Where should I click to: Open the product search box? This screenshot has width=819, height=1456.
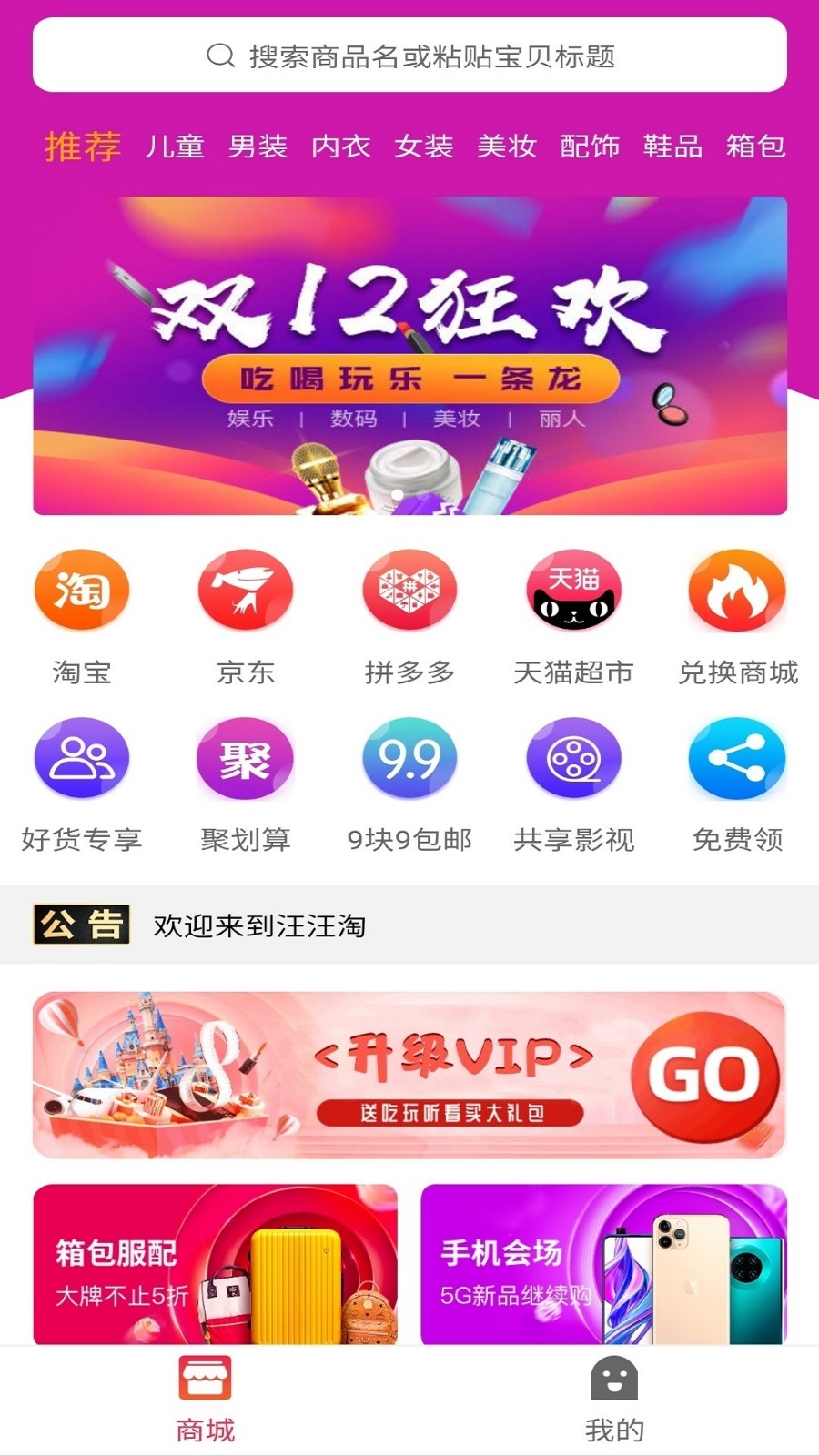(x=409, y=56)
